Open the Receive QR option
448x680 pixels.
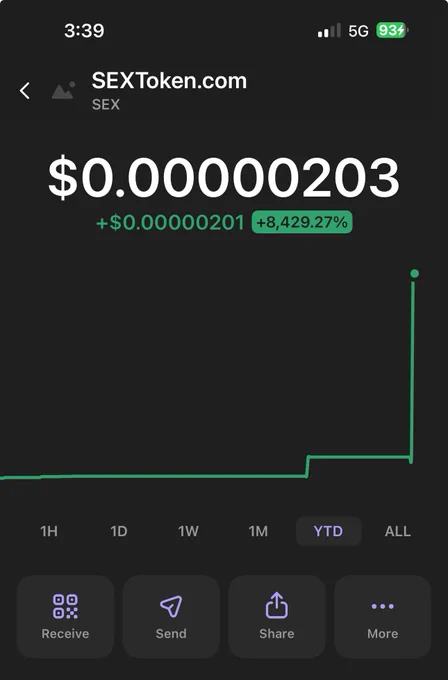(65, 617)
